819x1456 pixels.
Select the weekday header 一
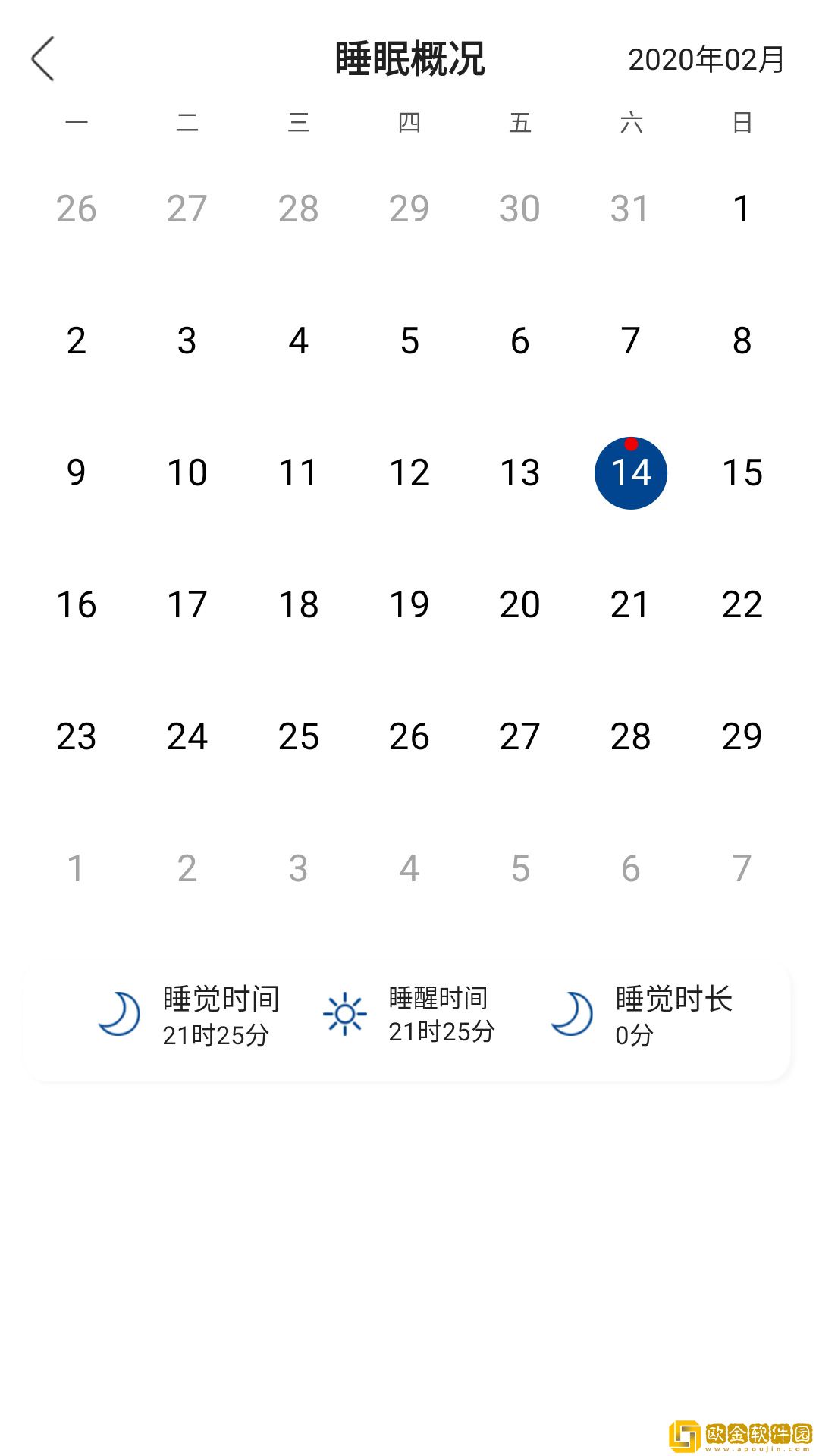pyautogui.click(x=76, y=122)
